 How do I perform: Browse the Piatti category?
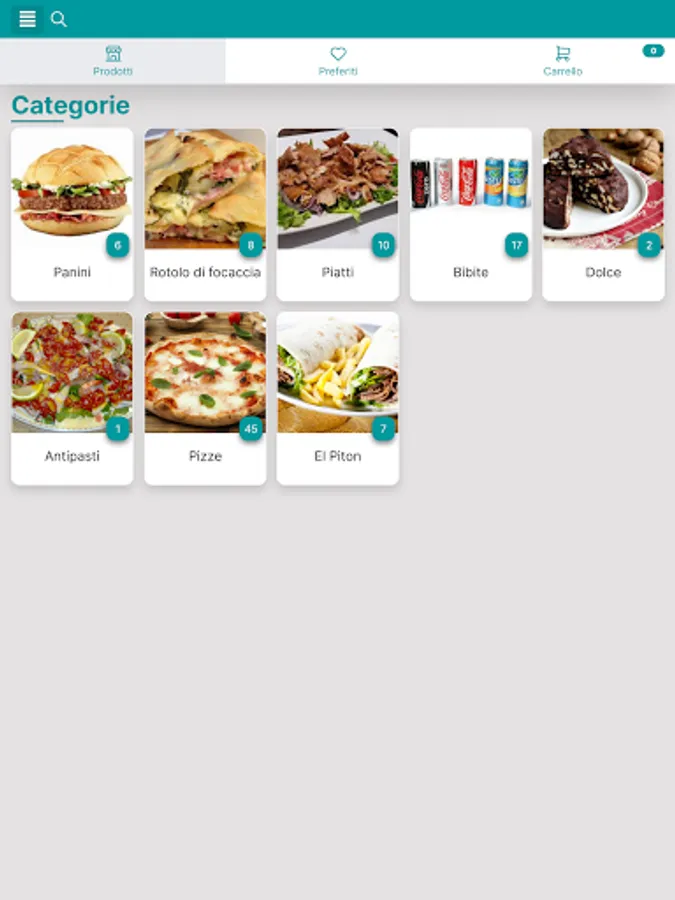[338, 214]
